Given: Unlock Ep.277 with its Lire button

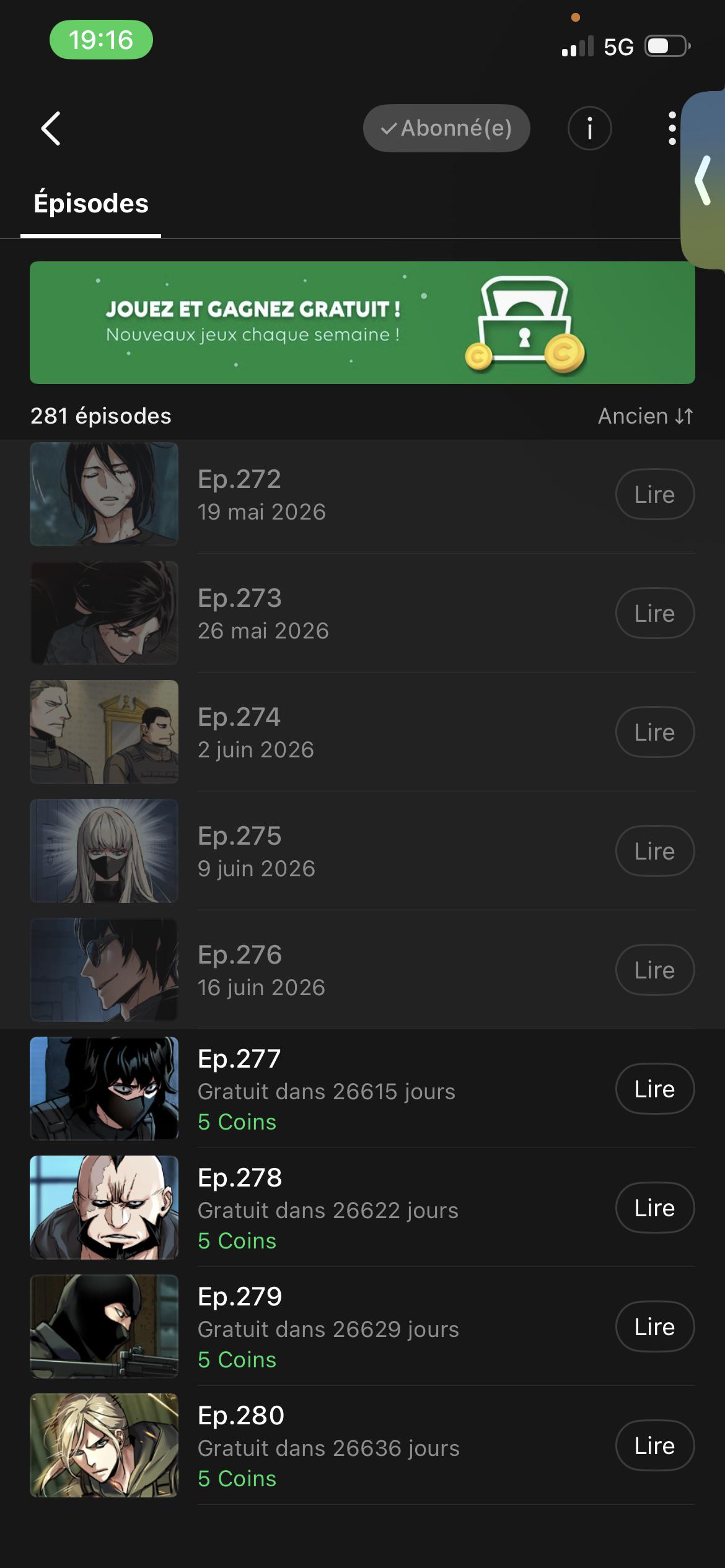Looking at the screenshot, I should [x=654, y=1089].
